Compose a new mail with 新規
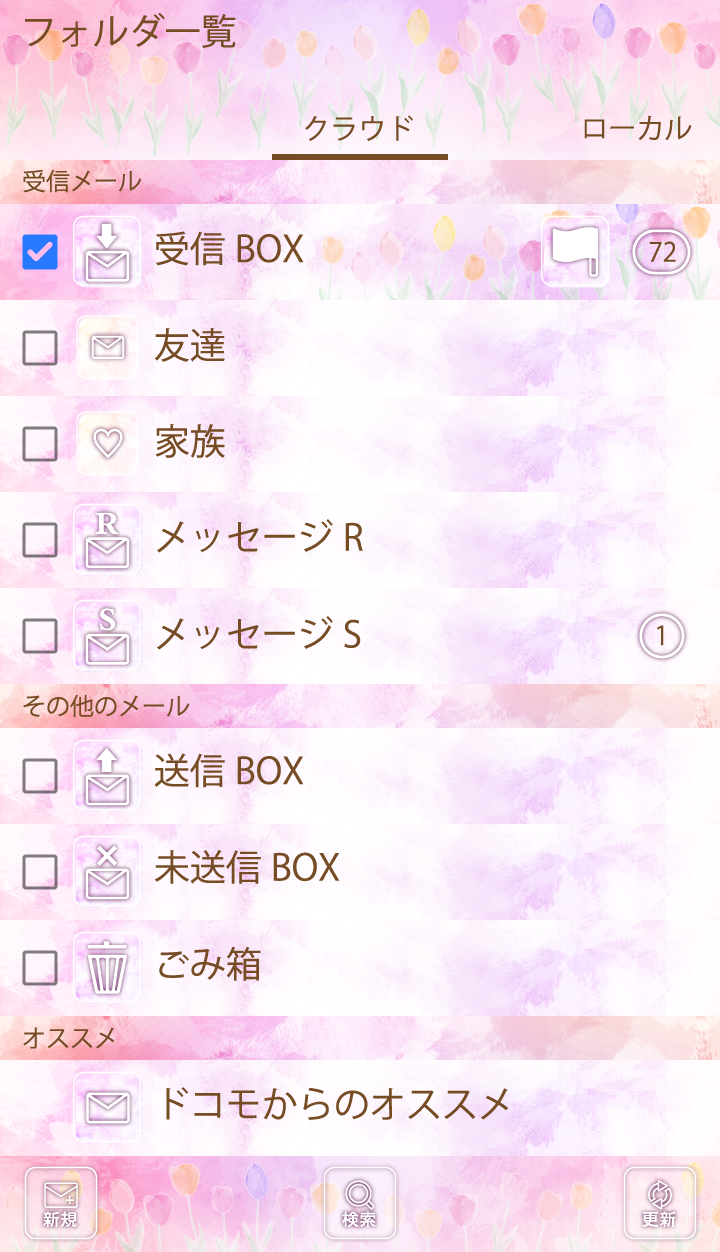This screenshot has height=1252, width=720. pos(61,1203)
